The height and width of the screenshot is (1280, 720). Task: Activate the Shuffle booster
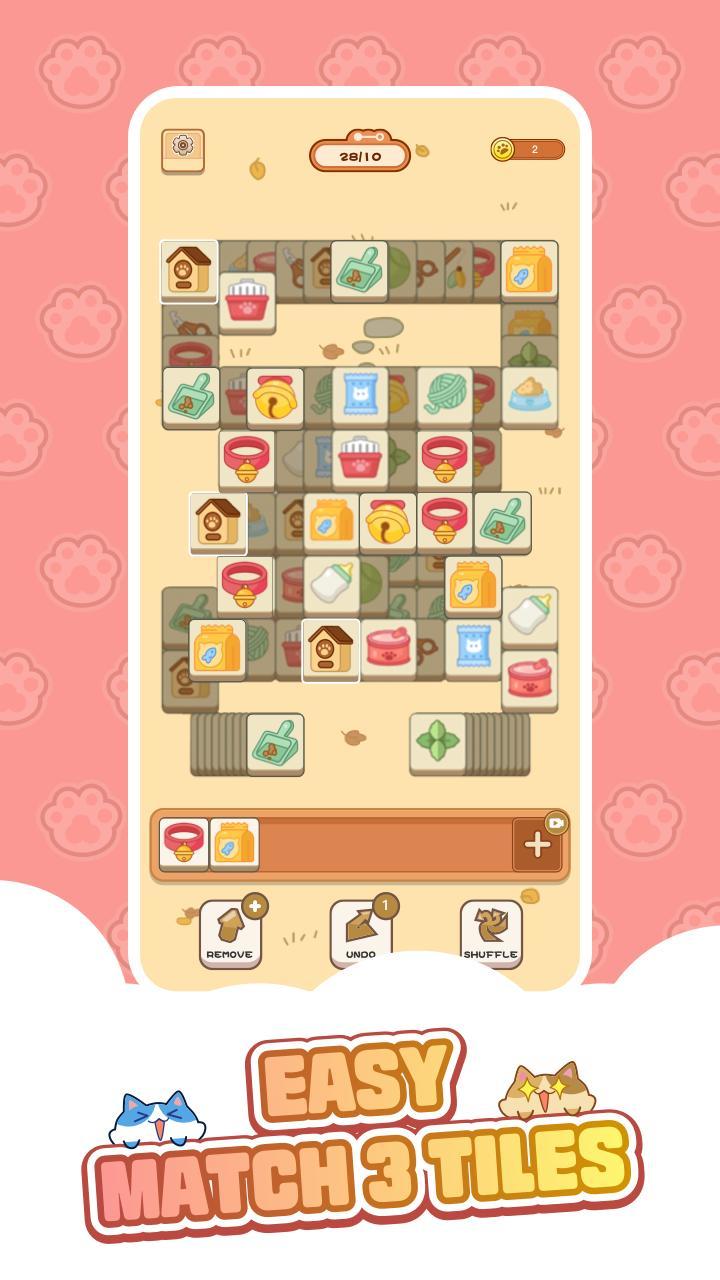492,930
